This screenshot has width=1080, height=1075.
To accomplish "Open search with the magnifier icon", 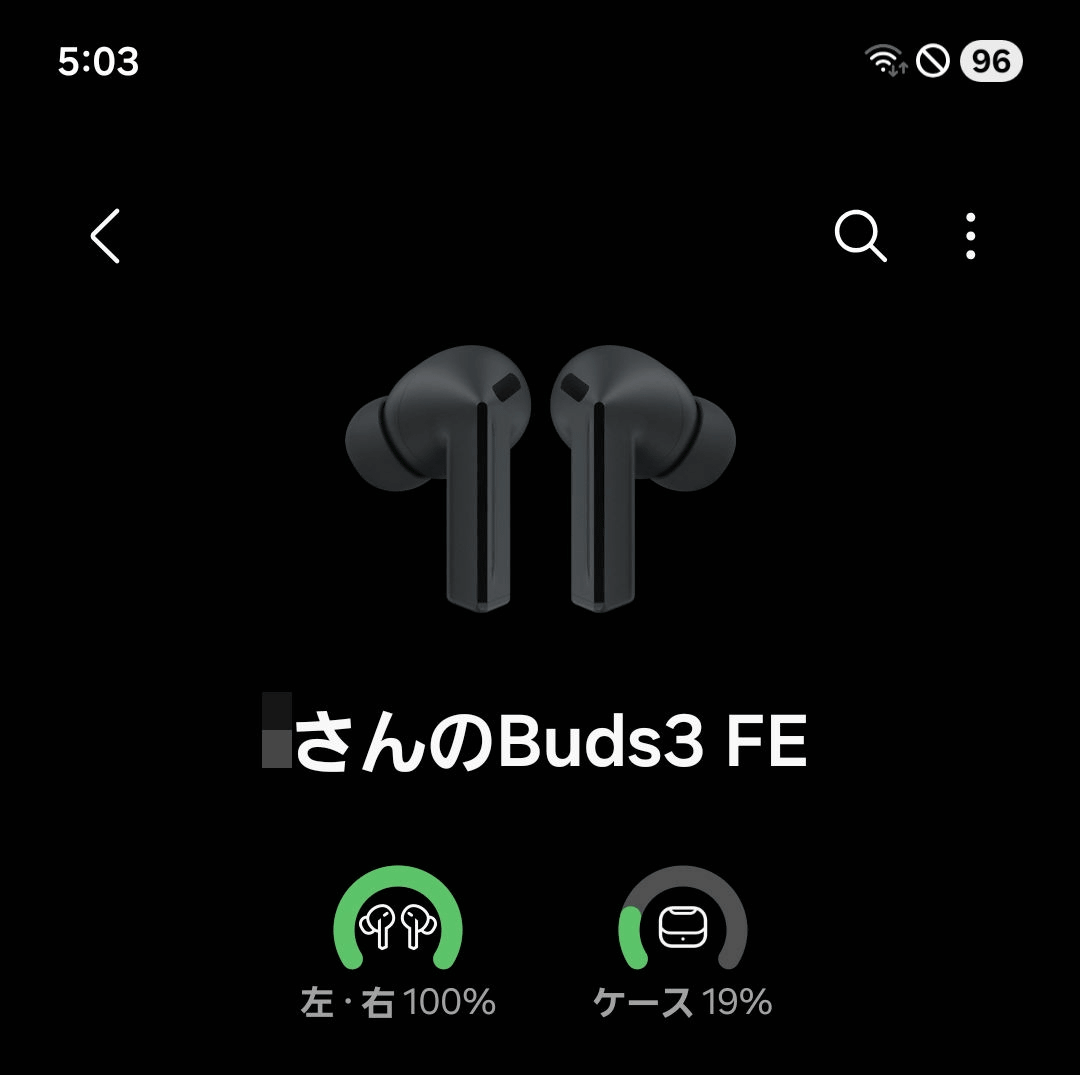I will (x=860, y=237).
